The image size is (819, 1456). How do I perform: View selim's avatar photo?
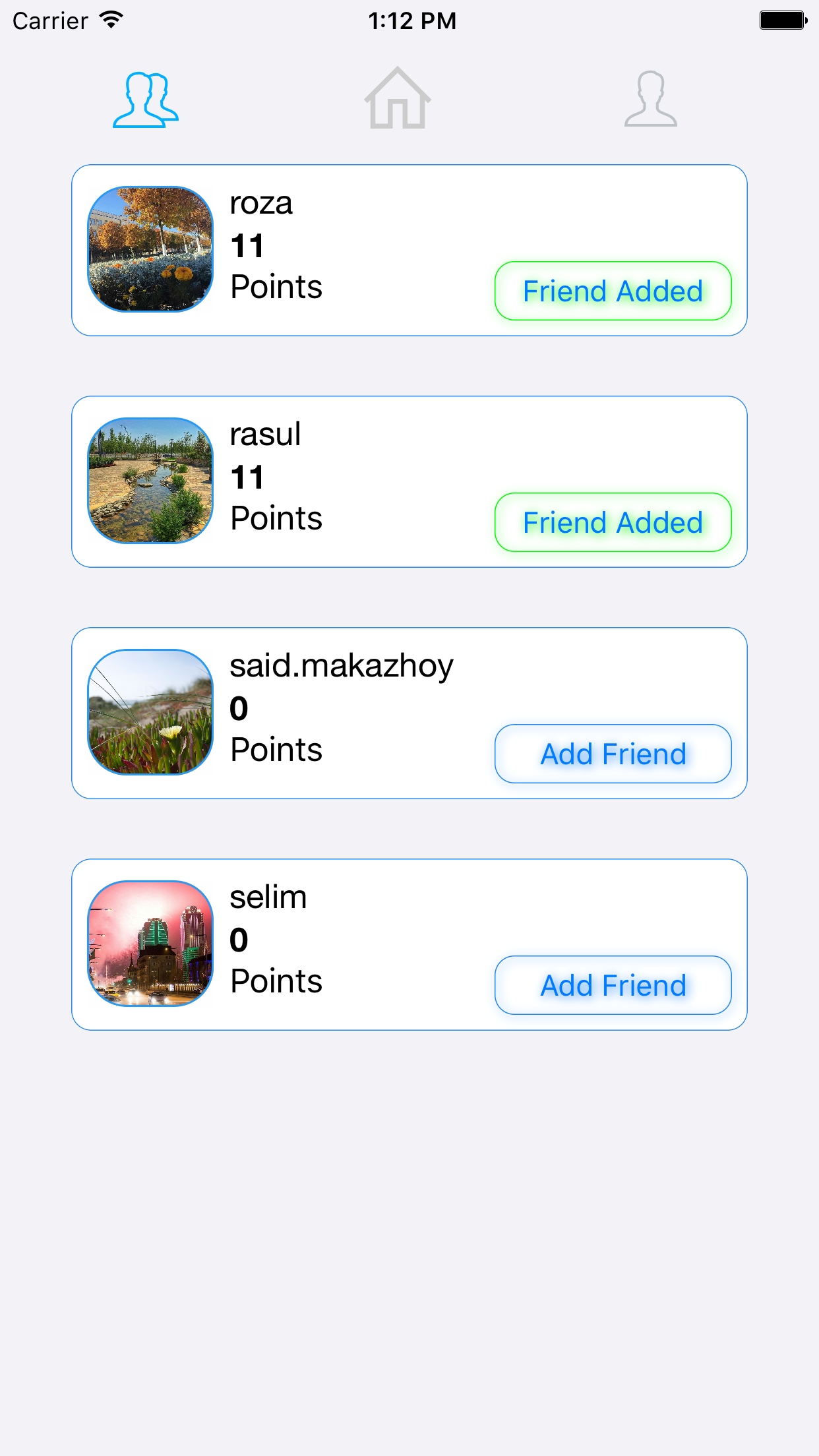tap(151, 944)
